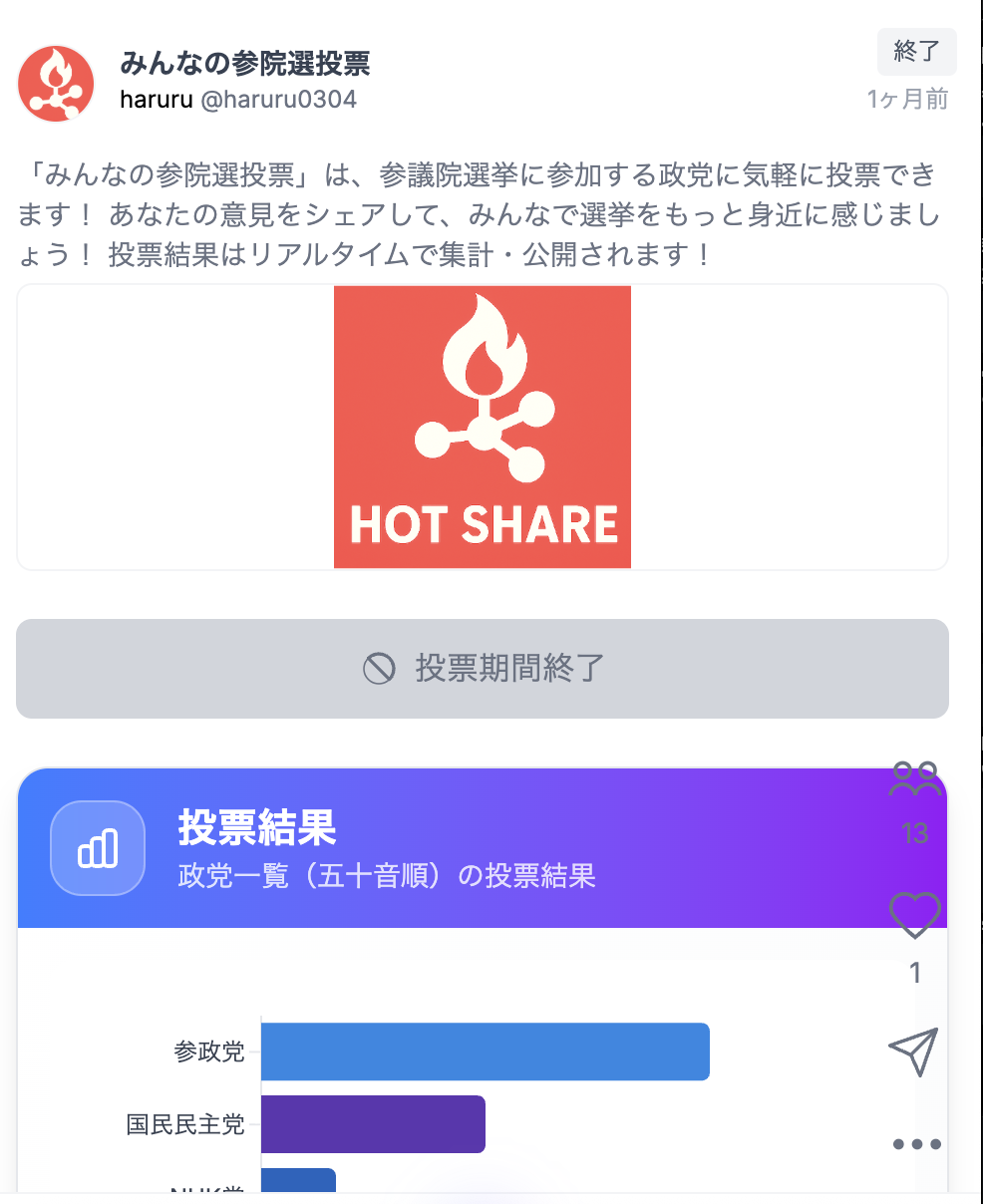Open the @haruru0304 username link
The width and height of the screenshot is (983, 1204).
(x=279, y=100)
